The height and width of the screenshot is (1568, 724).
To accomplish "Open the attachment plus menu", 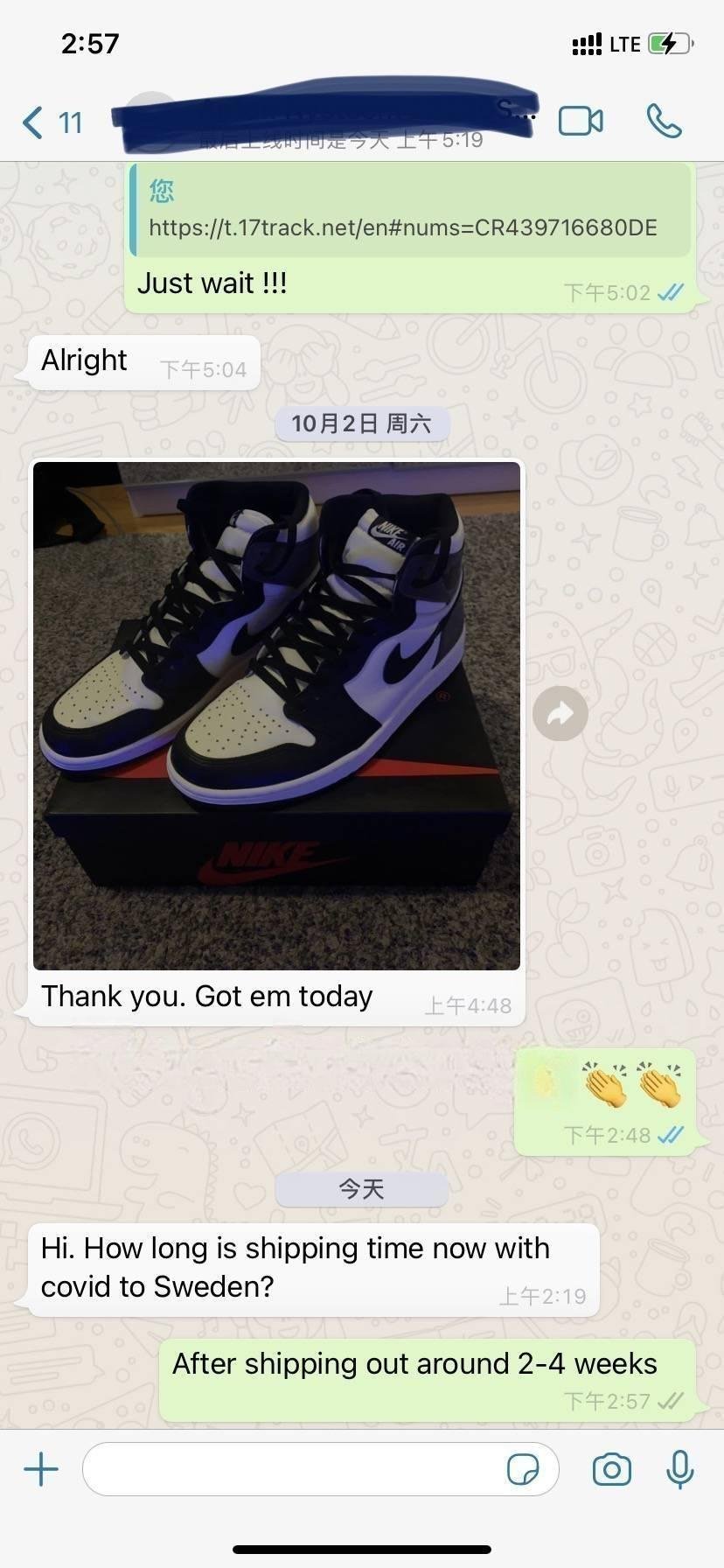I will click(41, 1469).
